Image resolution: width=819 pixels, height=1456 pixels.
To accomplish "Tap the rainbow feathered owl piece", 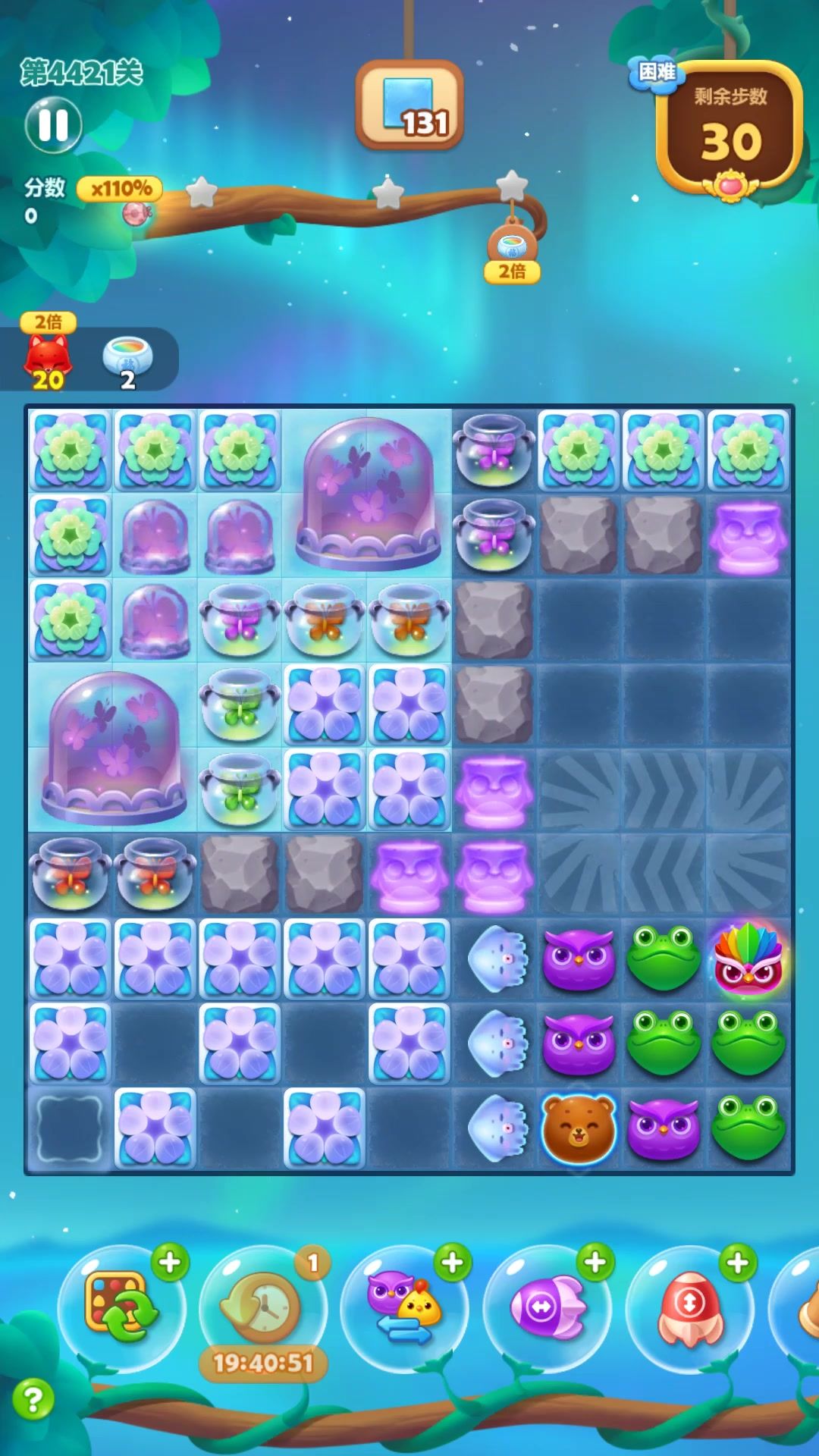I will pyautogui.click(x=748, y=959).
